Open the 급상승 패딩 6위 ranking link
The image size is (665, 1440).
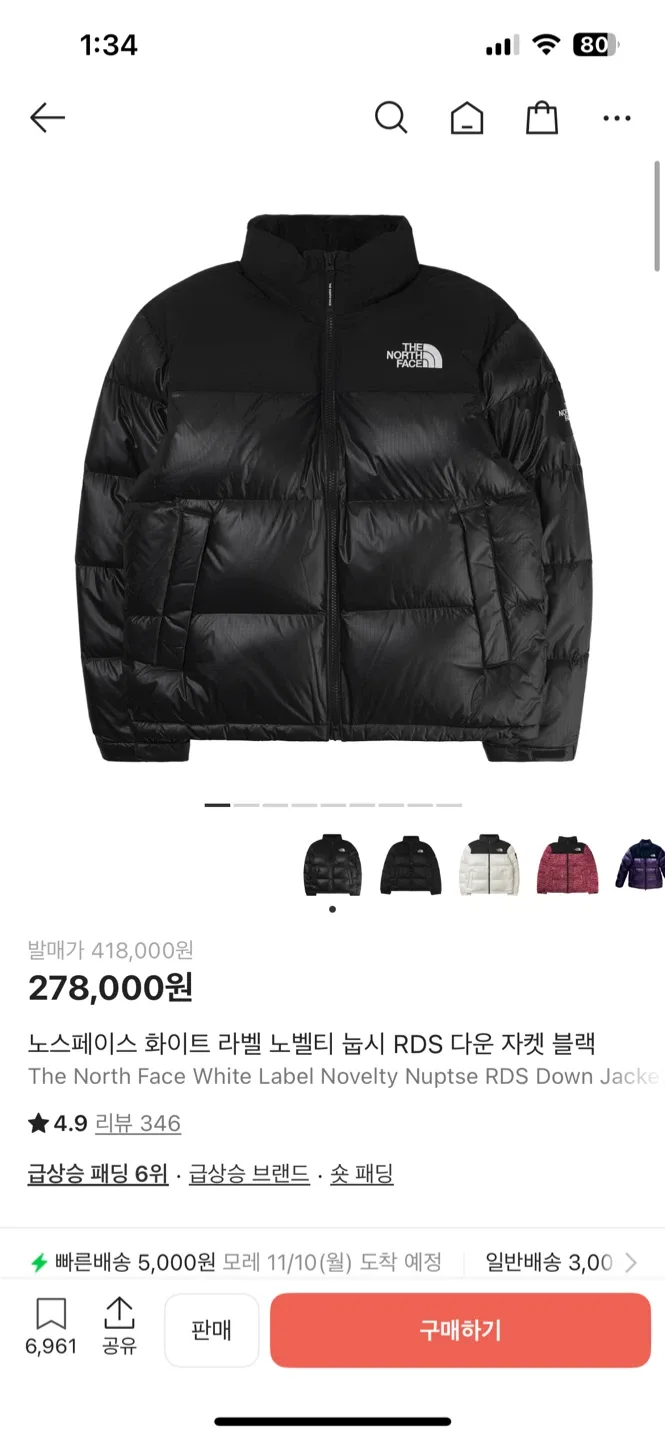point(98,1174)
